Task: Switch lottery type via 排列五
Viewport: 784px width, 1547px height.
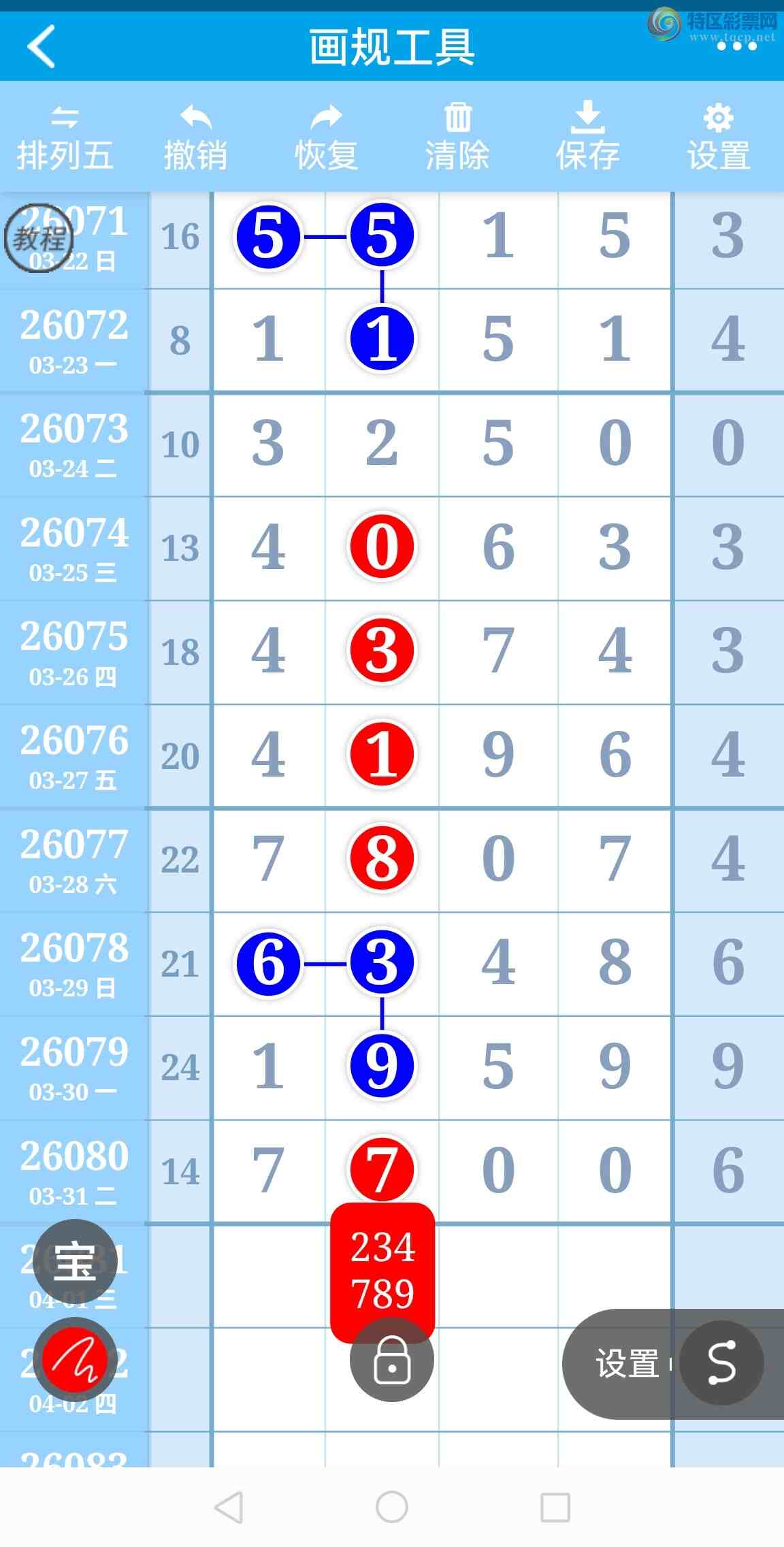Action: coord(65,138)
